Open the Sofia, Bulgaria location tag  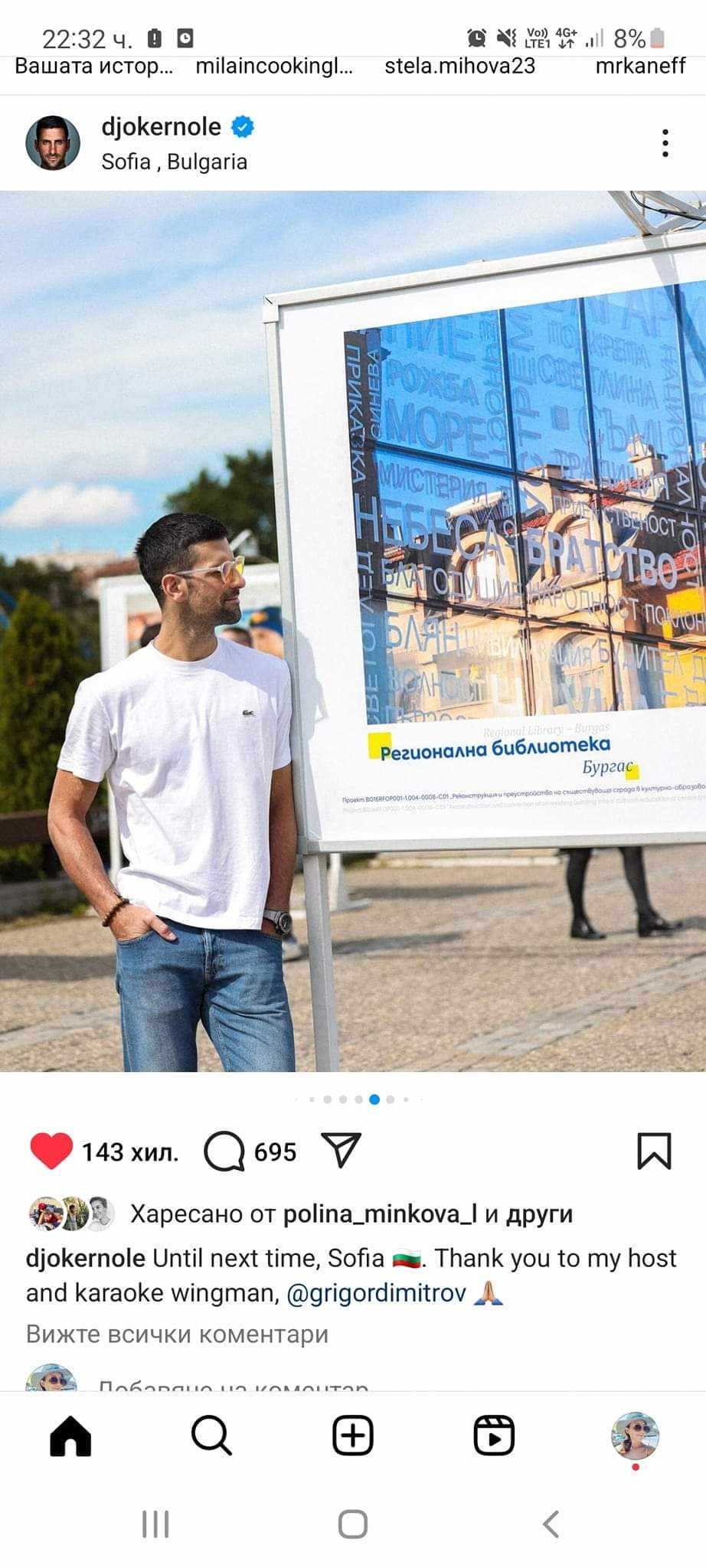[175, 162]
